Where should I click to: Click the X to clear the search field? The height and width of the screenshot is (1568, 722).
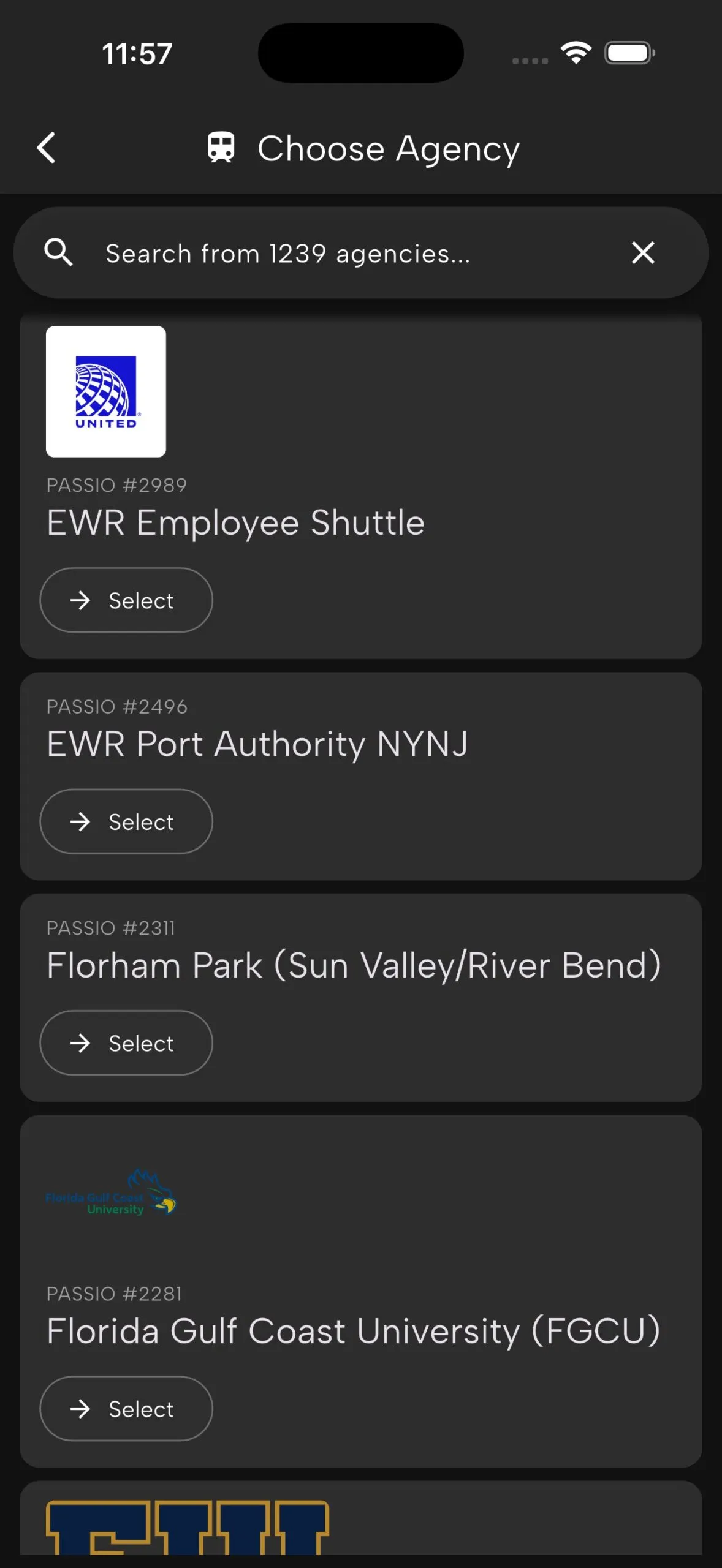coord(642,252)
